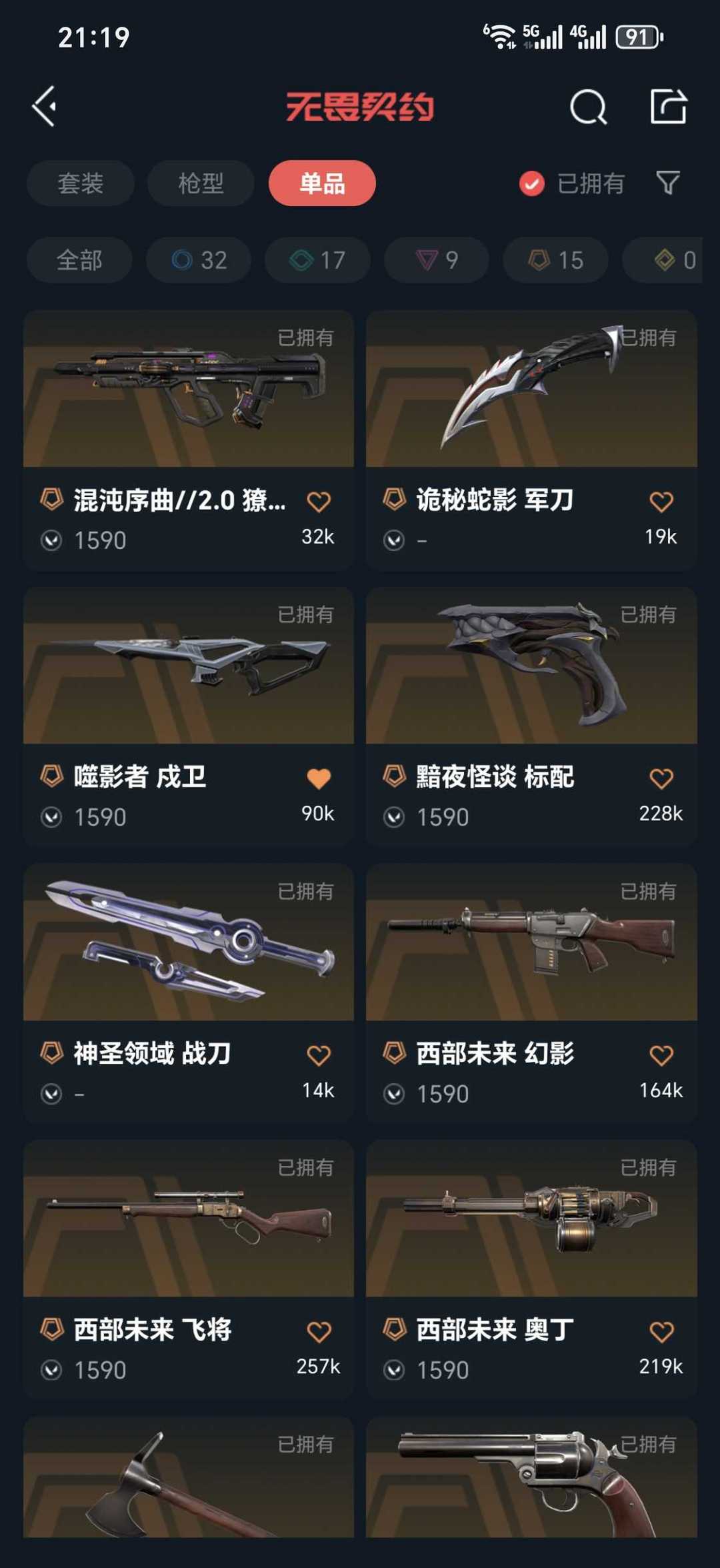The image size is (720, 1568).
Task: Select the 单品 tab
Action: pos(322,183)
